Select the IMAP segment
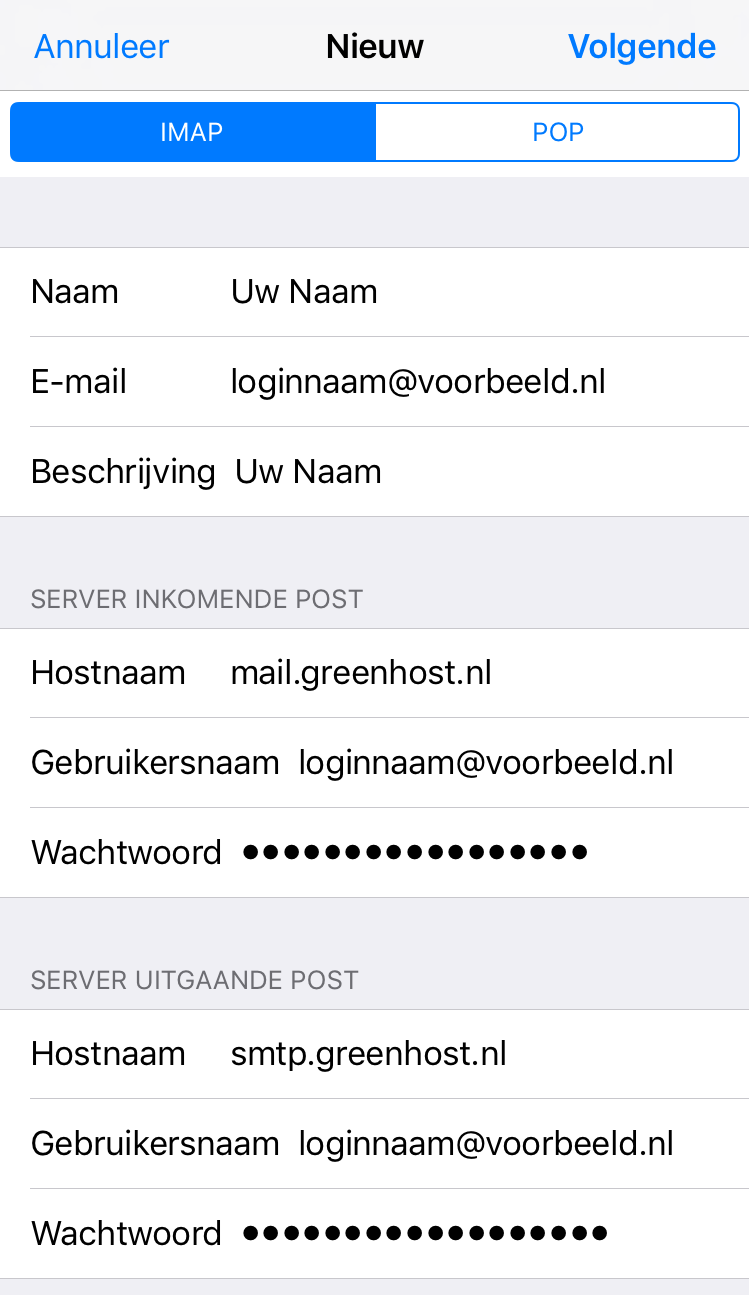 pos(192,132)
